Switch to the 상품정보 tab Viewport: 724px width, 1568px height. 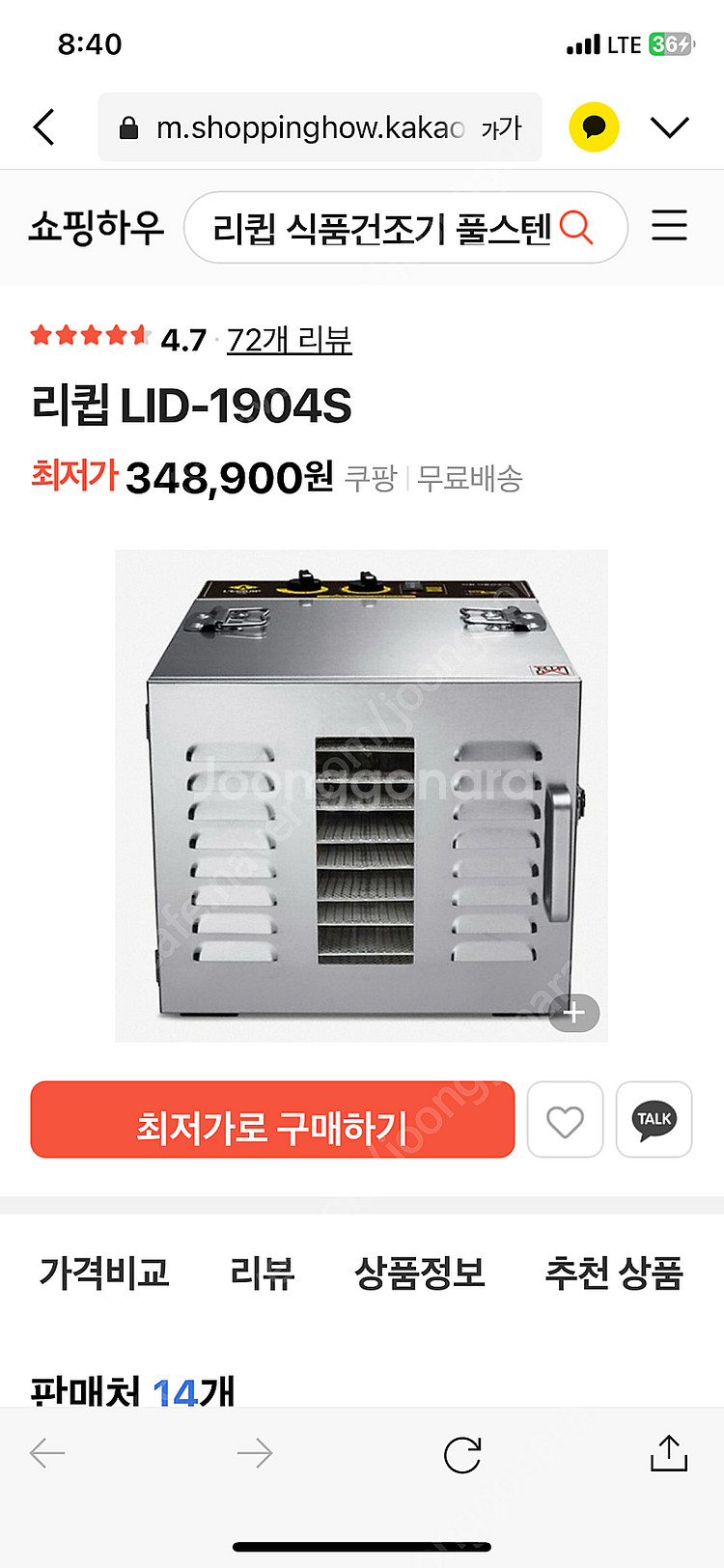419,1273
